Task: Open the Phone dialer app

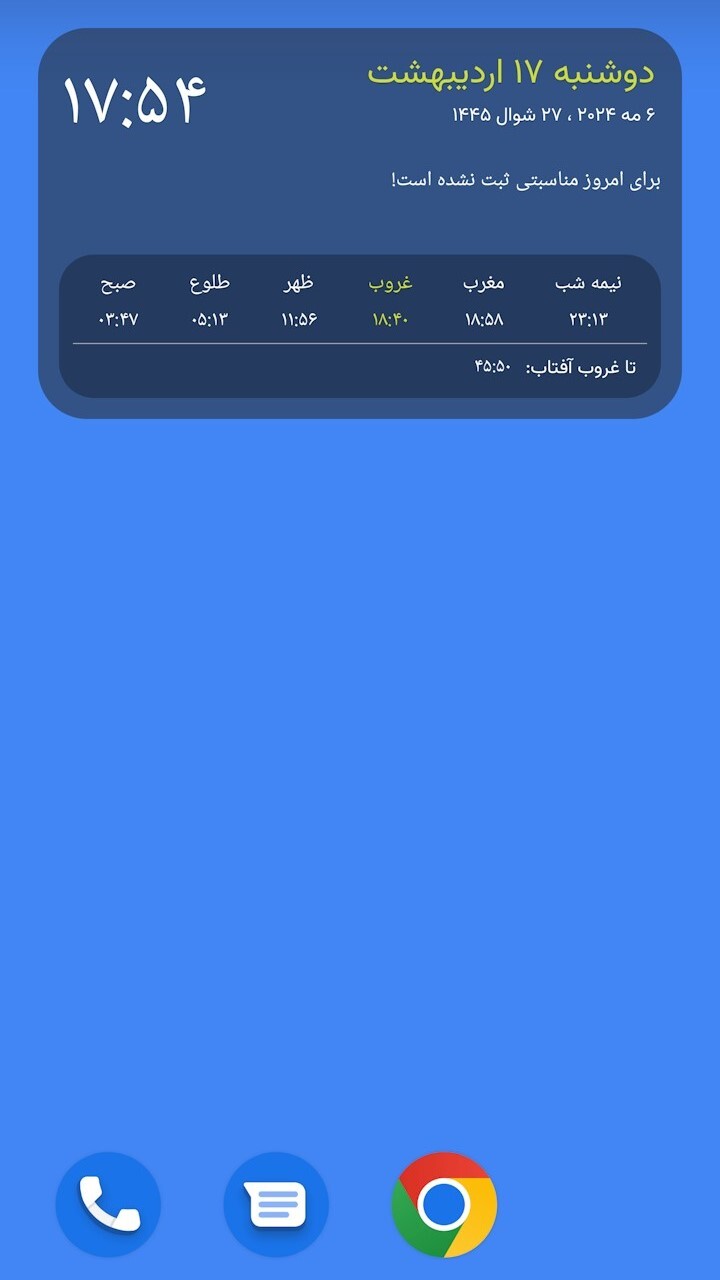Action: point(108,1204)
